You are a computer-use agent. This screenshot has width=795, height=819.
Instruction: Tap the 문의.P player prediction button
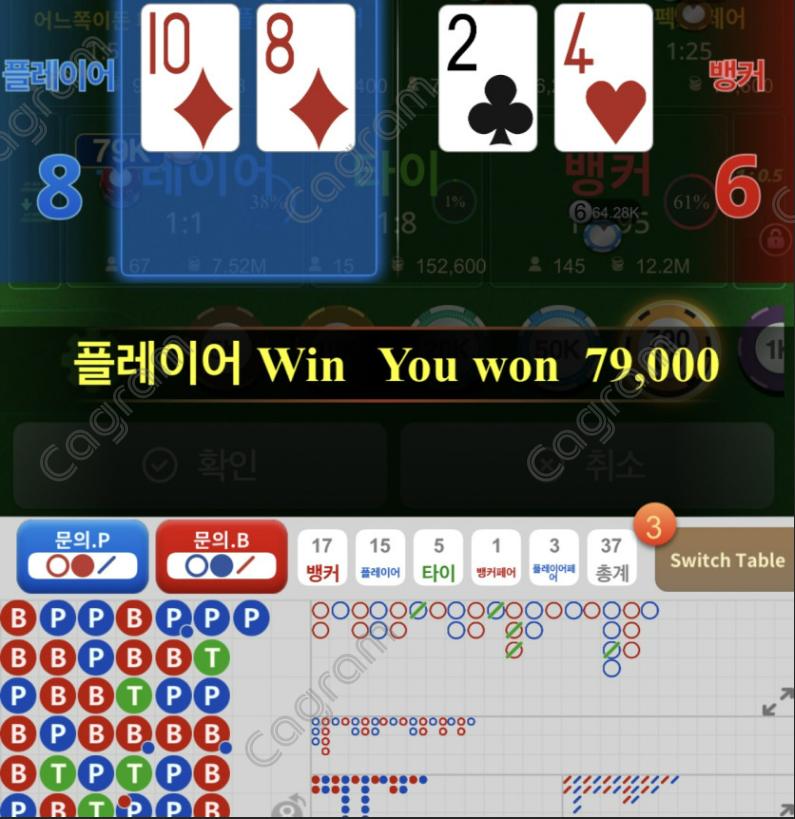point(82,556)
